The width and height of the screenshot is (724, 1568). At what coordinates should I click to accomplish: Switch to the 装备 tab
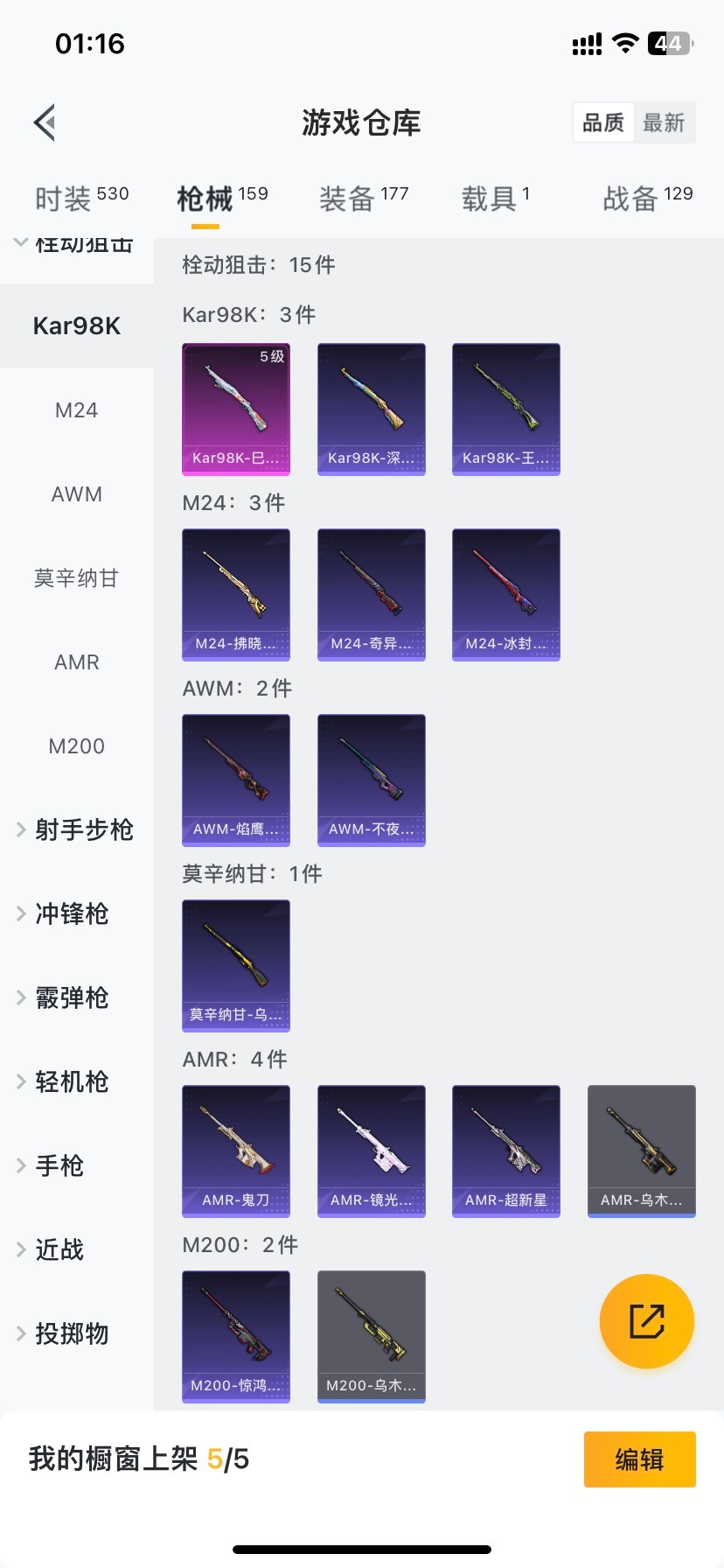pos(364,195)
